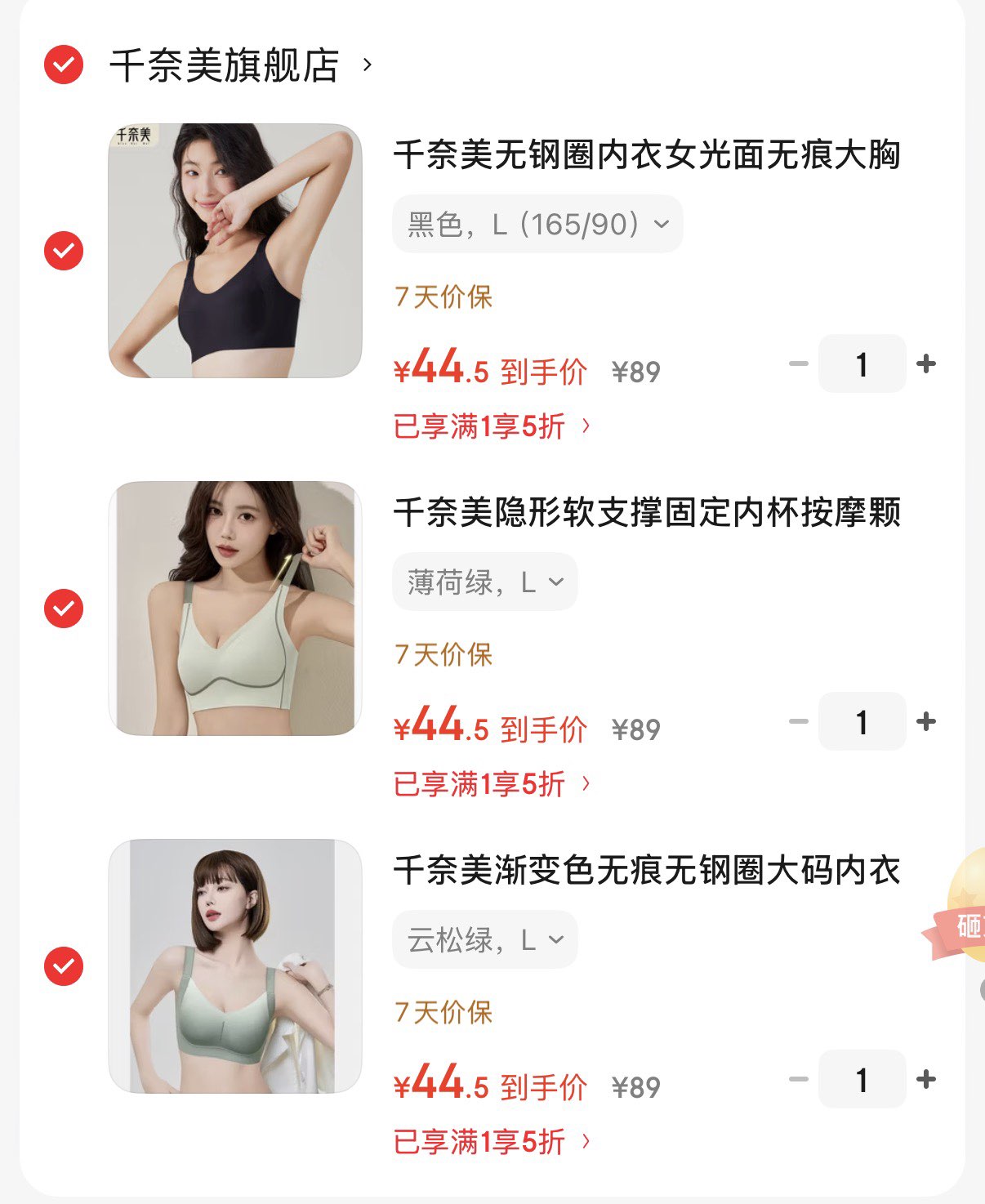Decrease quantity of the 无钢圈内衣 item
Viewport: 985px width, 1204px height.
[x=798, y=363]
